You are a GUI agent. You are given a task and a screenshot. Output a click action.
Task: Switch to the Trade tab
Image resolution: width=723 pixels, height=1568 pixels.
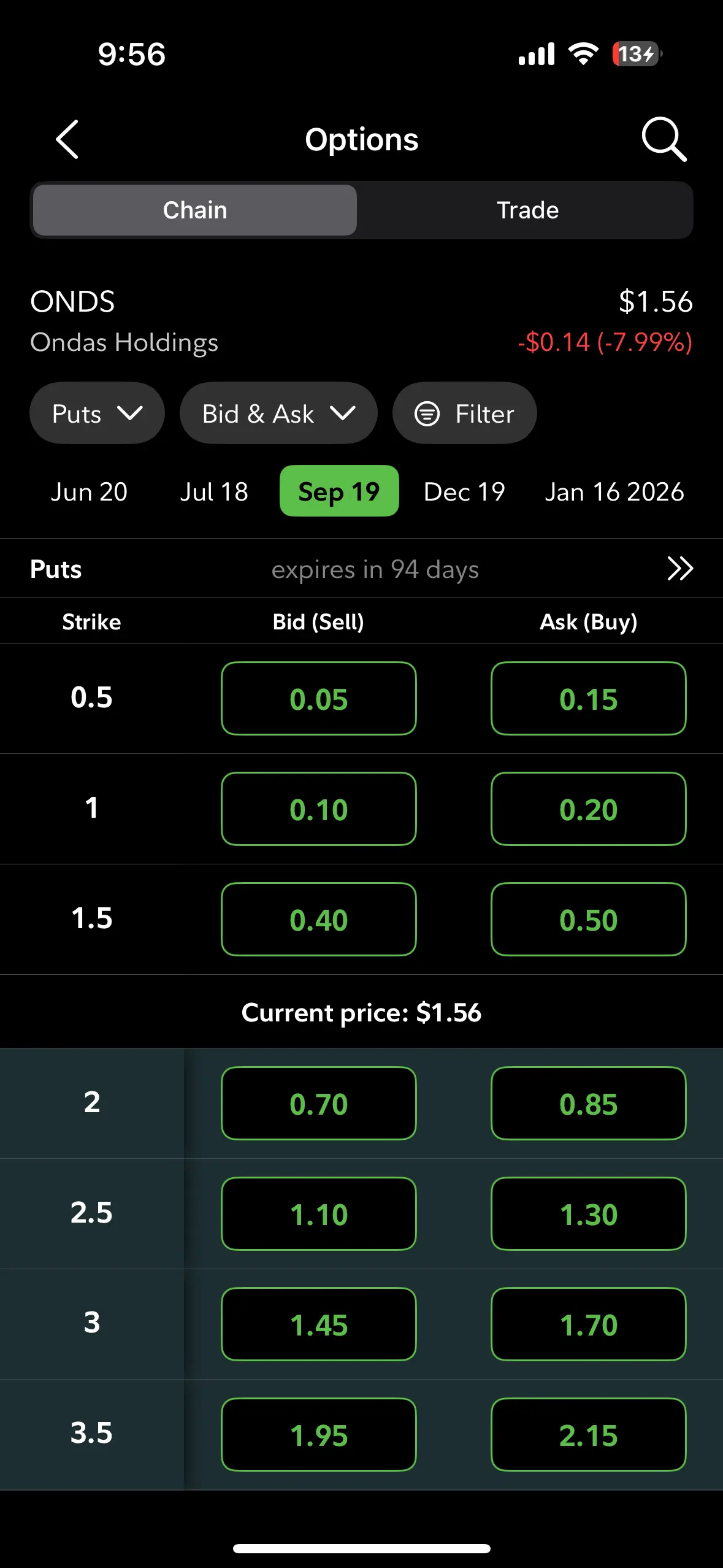527,210
